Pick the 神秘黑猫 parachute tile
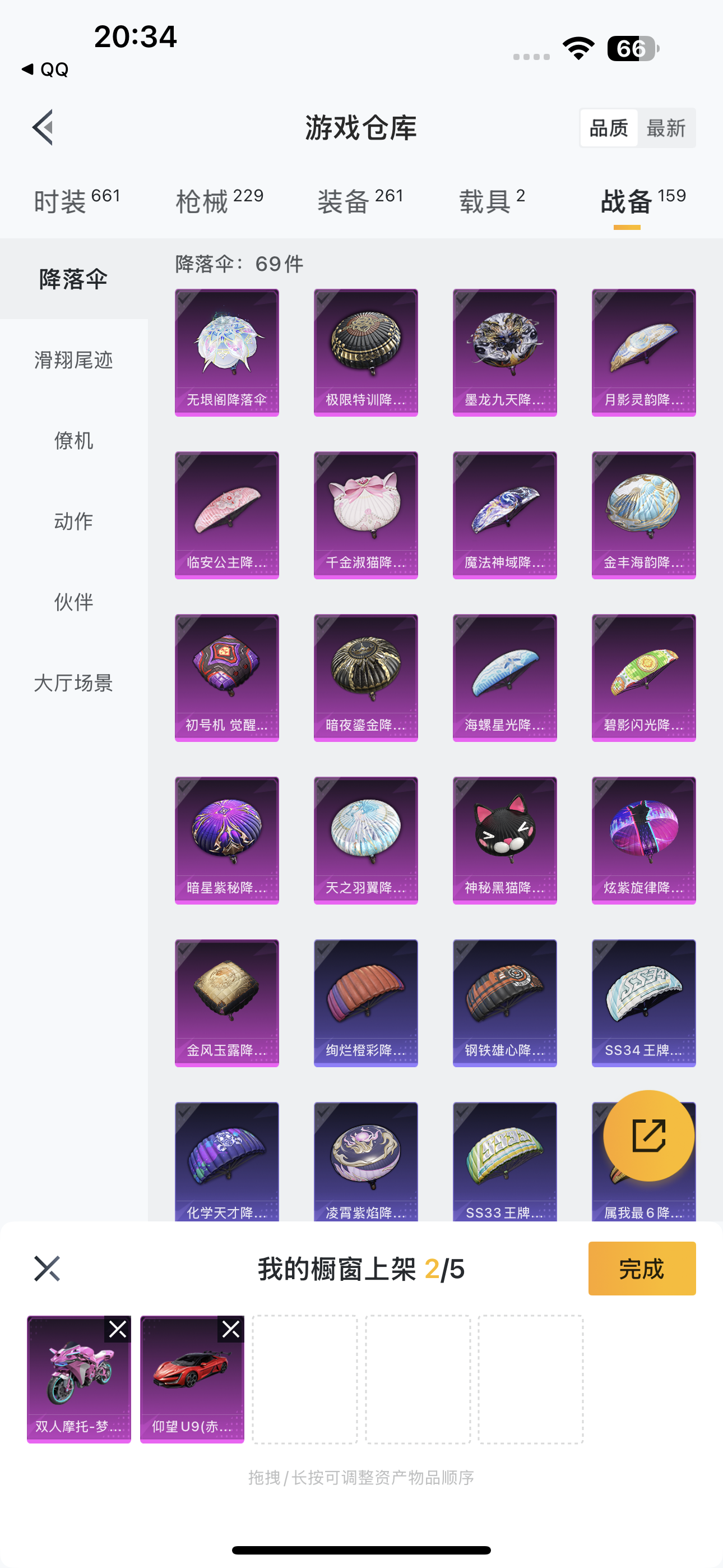The height and width of the screenshot is (1568, 723). (x=504, y=840)
